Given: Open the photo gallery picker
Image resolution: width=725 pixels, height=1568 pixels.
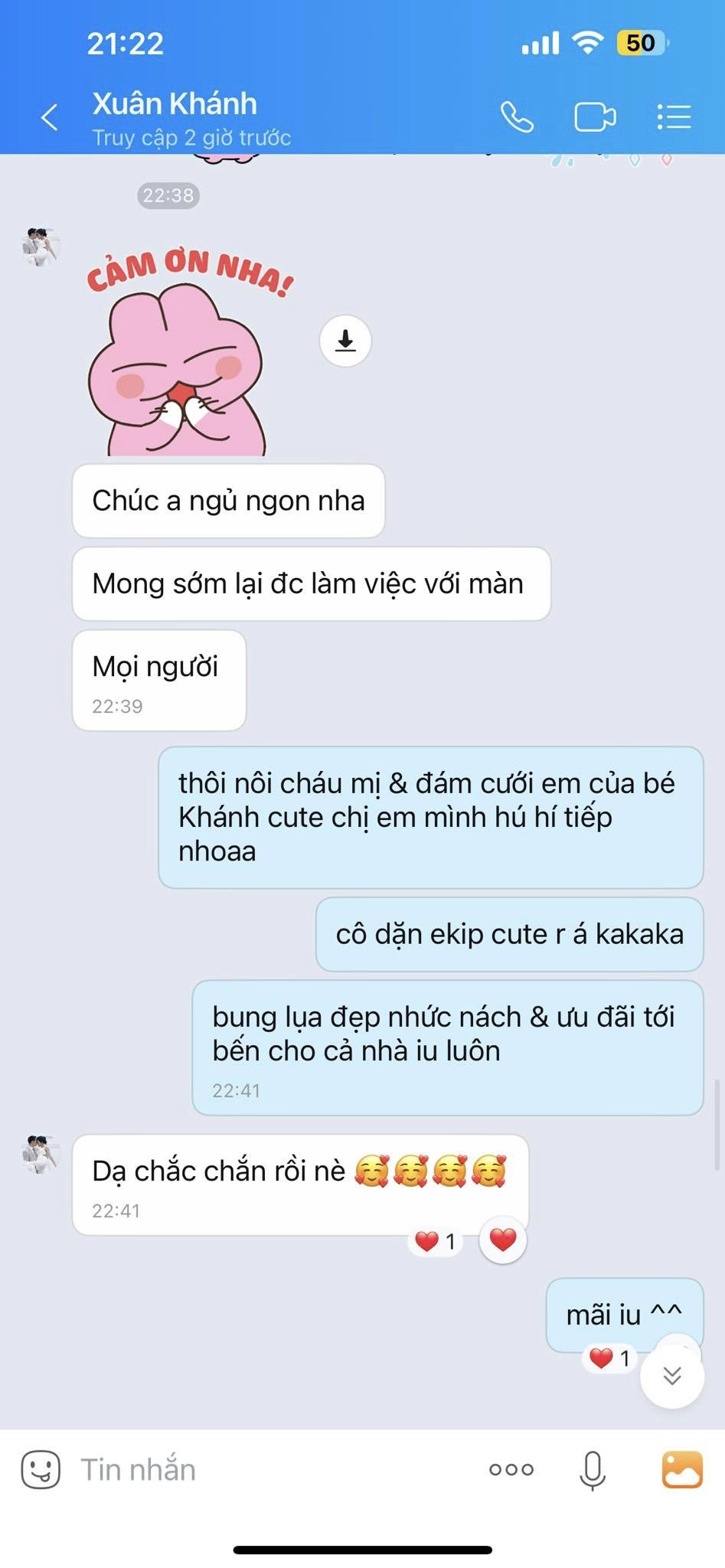Looking at the screenshot, I should (681, 1469).
